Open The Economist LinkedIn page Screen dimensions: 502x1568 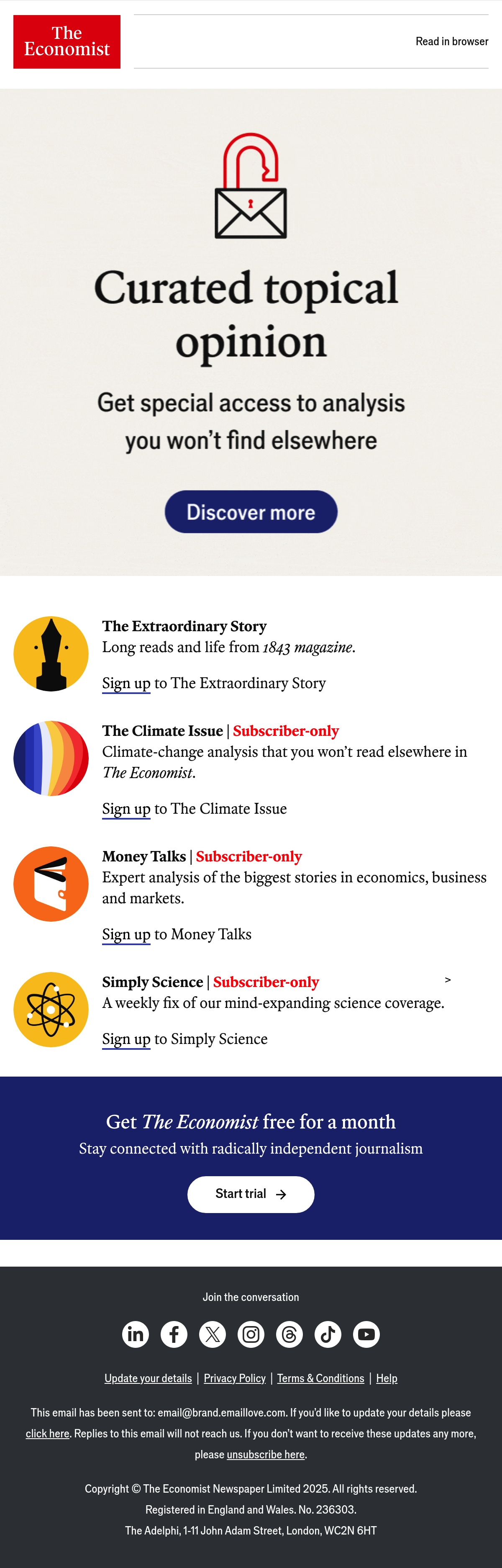coord(136,1334)
